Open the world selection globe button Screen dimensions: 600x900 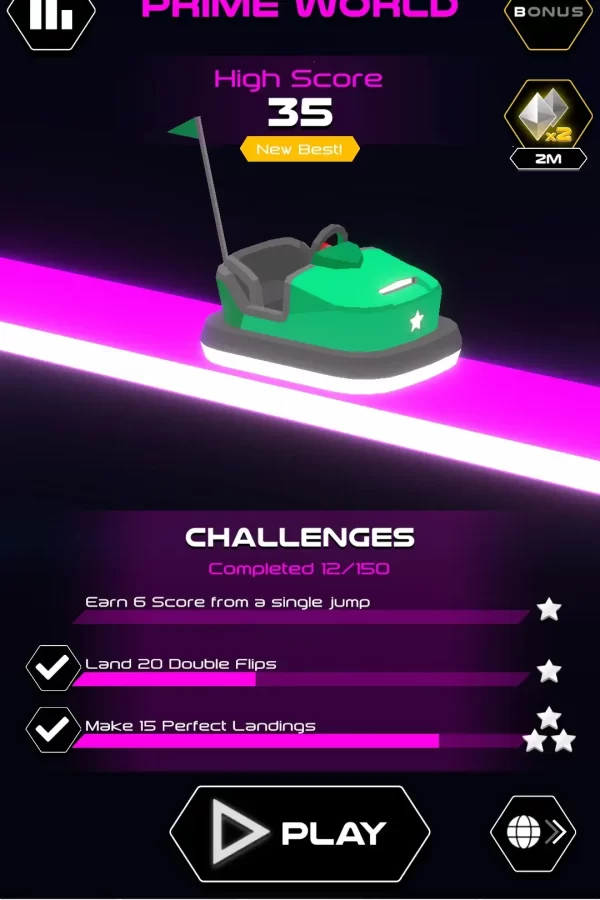tap(533, 832)
